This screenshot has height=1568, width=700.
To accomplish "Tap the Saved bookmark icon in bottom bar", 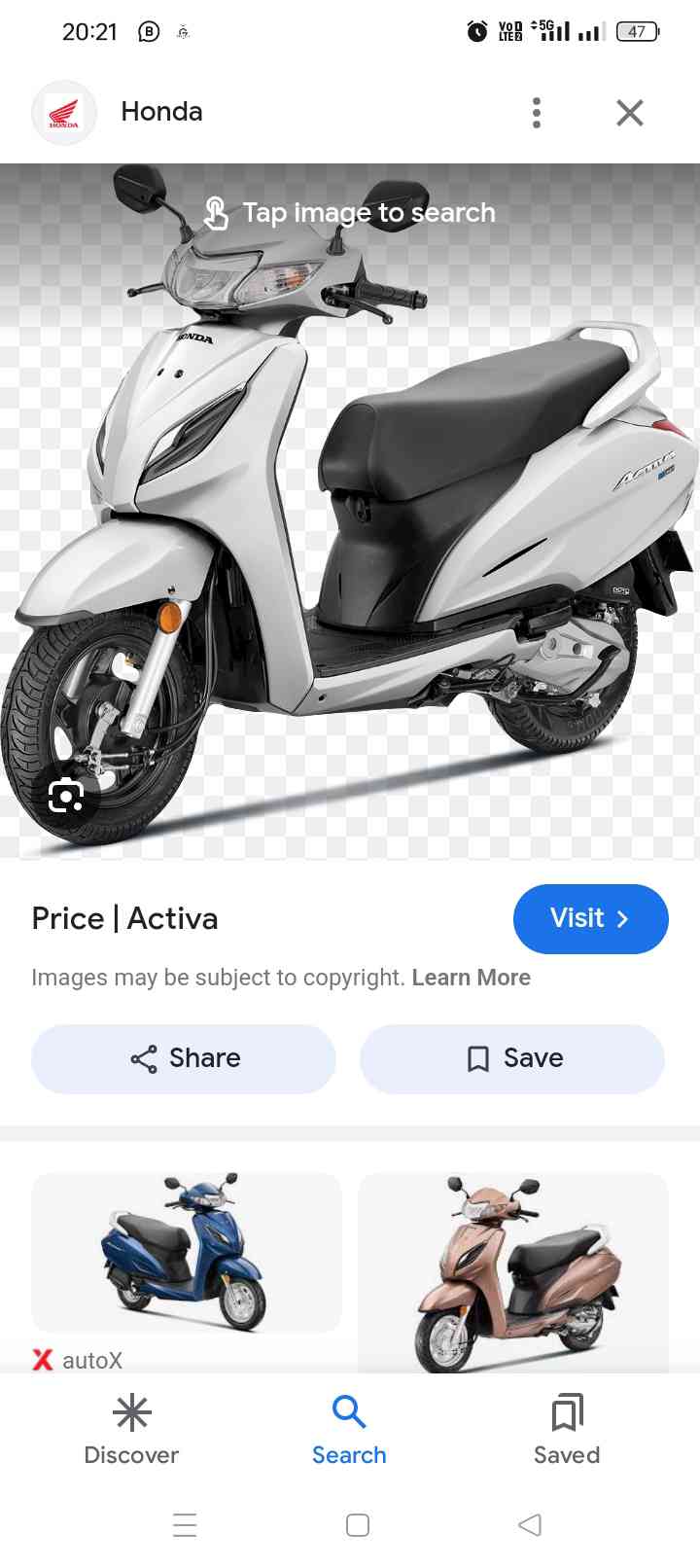I will pos(566,1412).
